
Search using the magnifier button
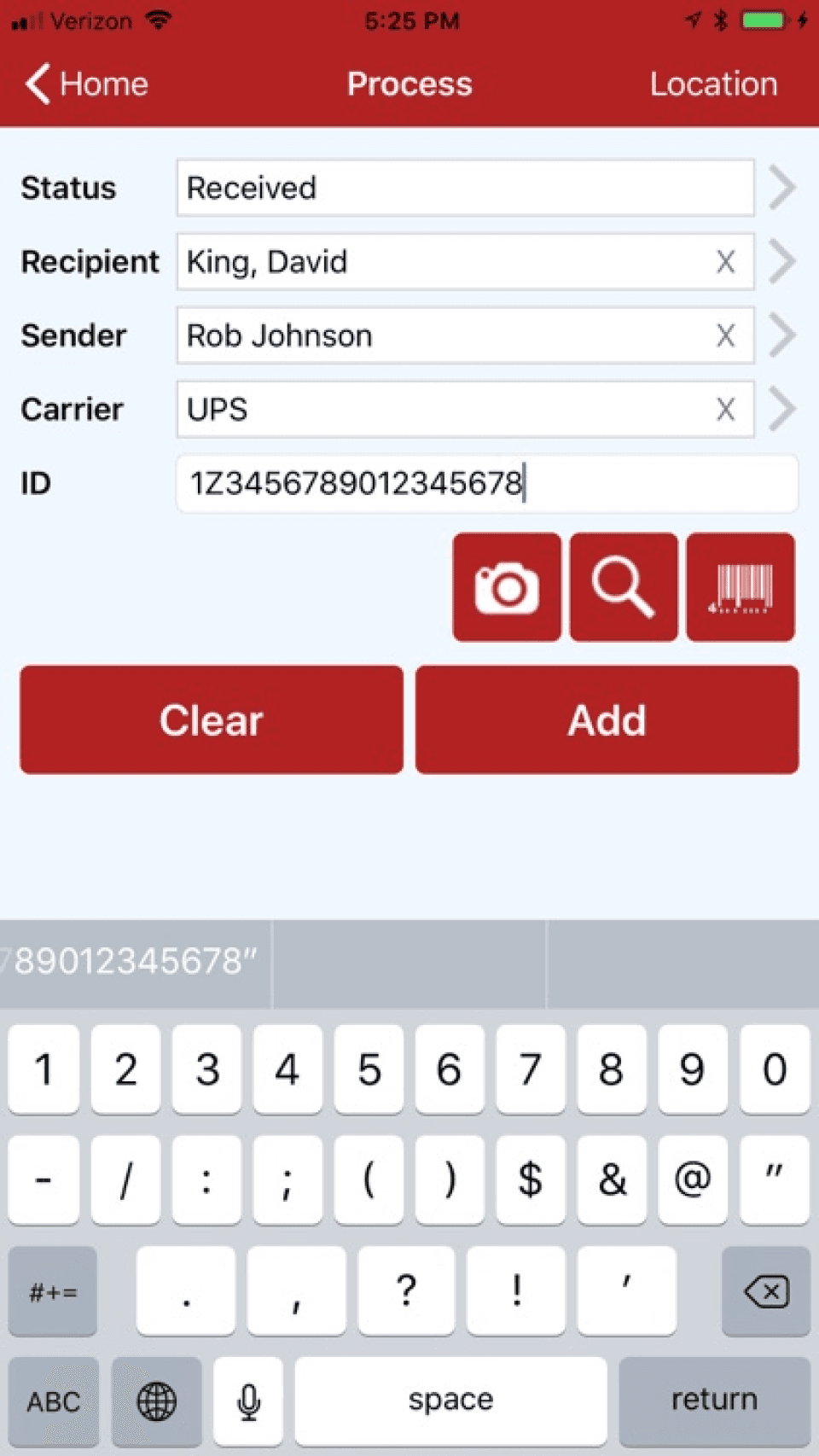point(624,587)
